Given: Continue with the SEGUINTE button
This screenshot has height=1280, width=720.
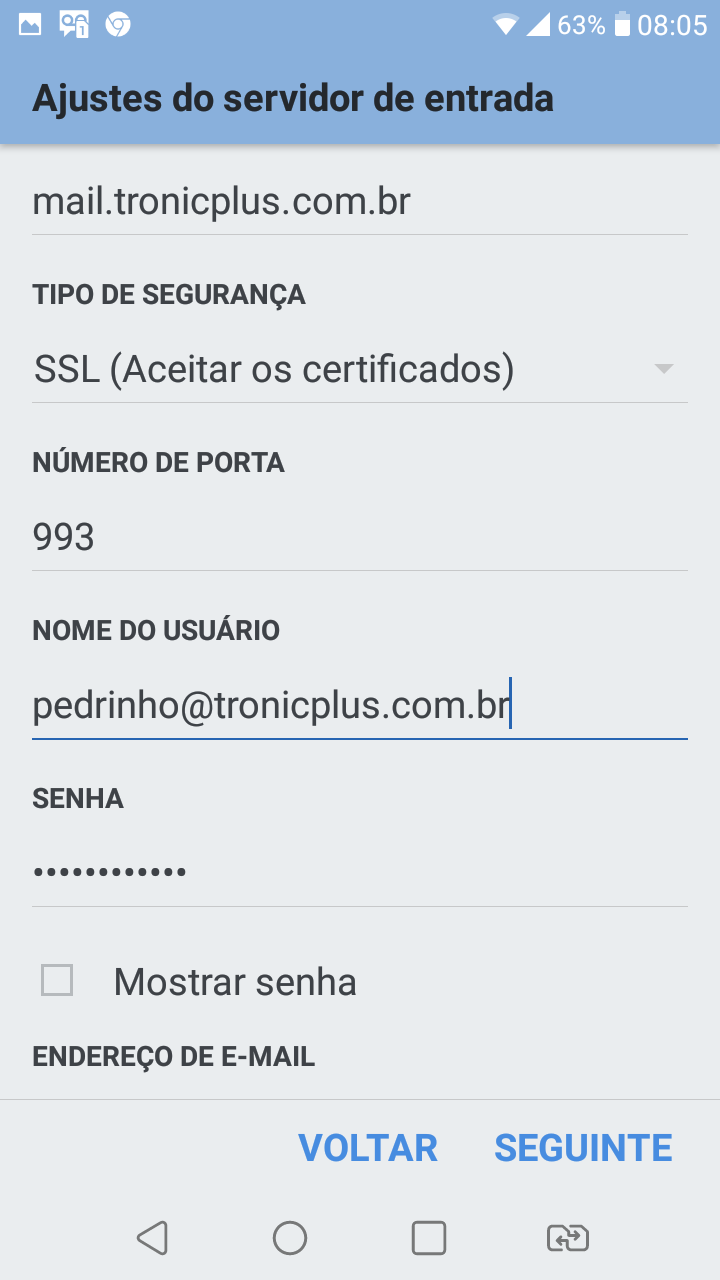Looking at the screenshot, I should tap(583, 1148).
